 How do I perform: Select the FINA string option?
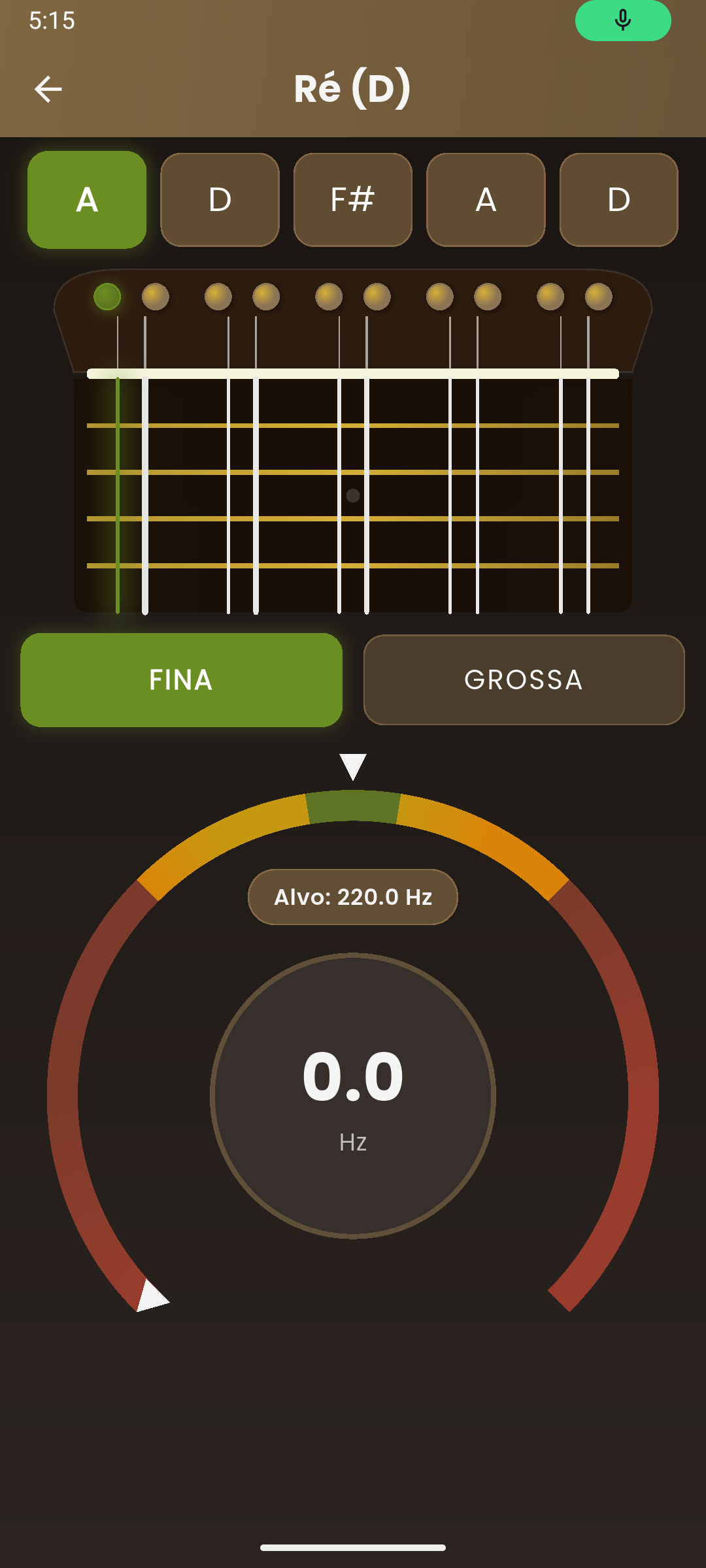pyautogui.click(x=181, y=679)
